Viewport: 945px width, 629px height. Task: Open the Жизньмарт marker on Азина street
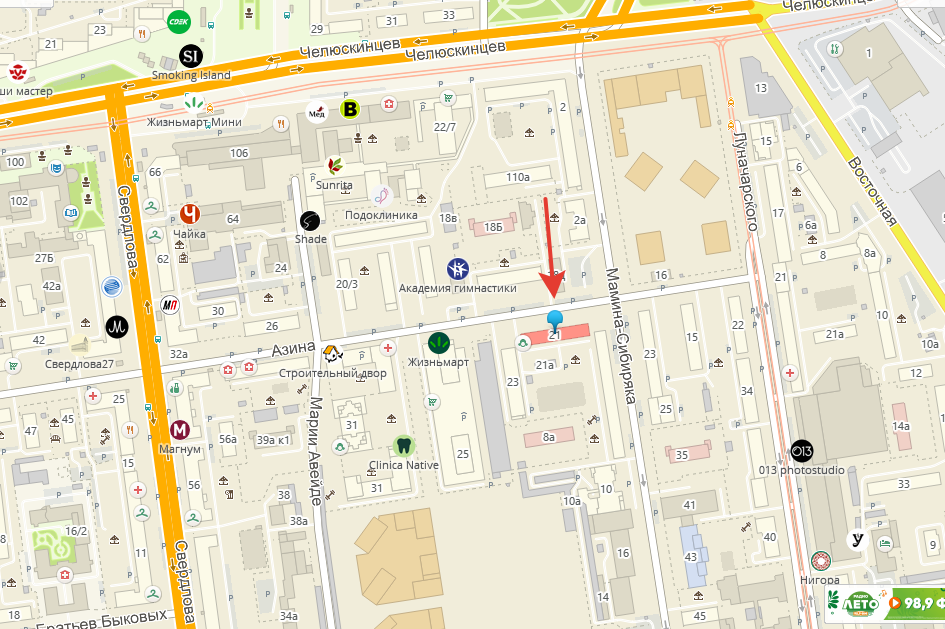(x=438, y=341)
